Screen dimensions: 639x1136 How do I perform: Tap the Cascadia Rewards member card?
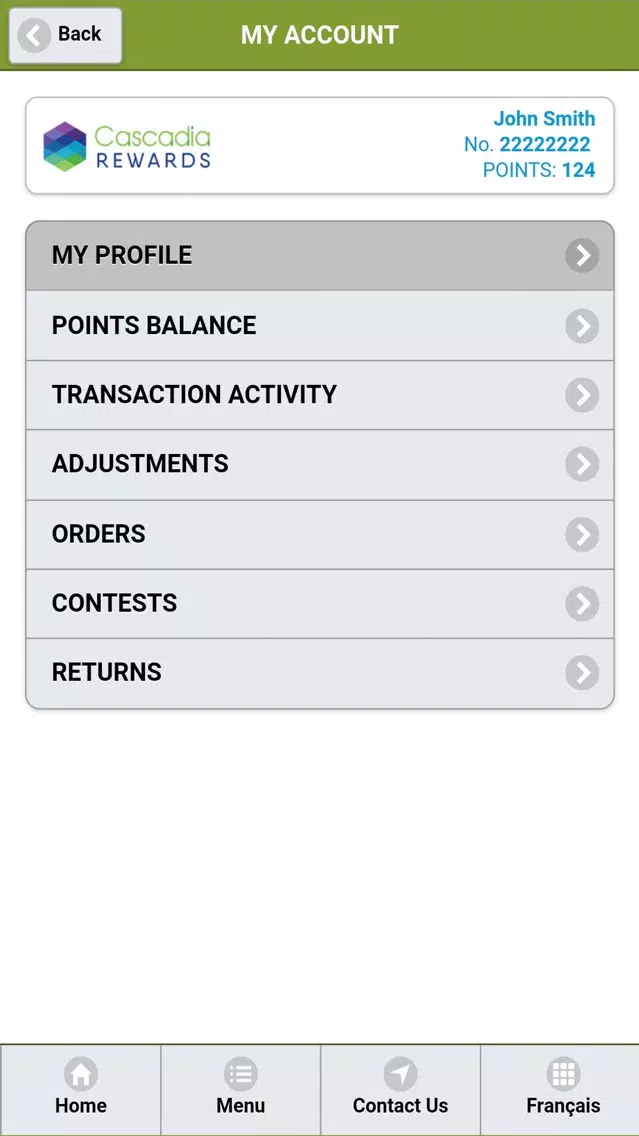pyautogui.click(x=320, y=146)
